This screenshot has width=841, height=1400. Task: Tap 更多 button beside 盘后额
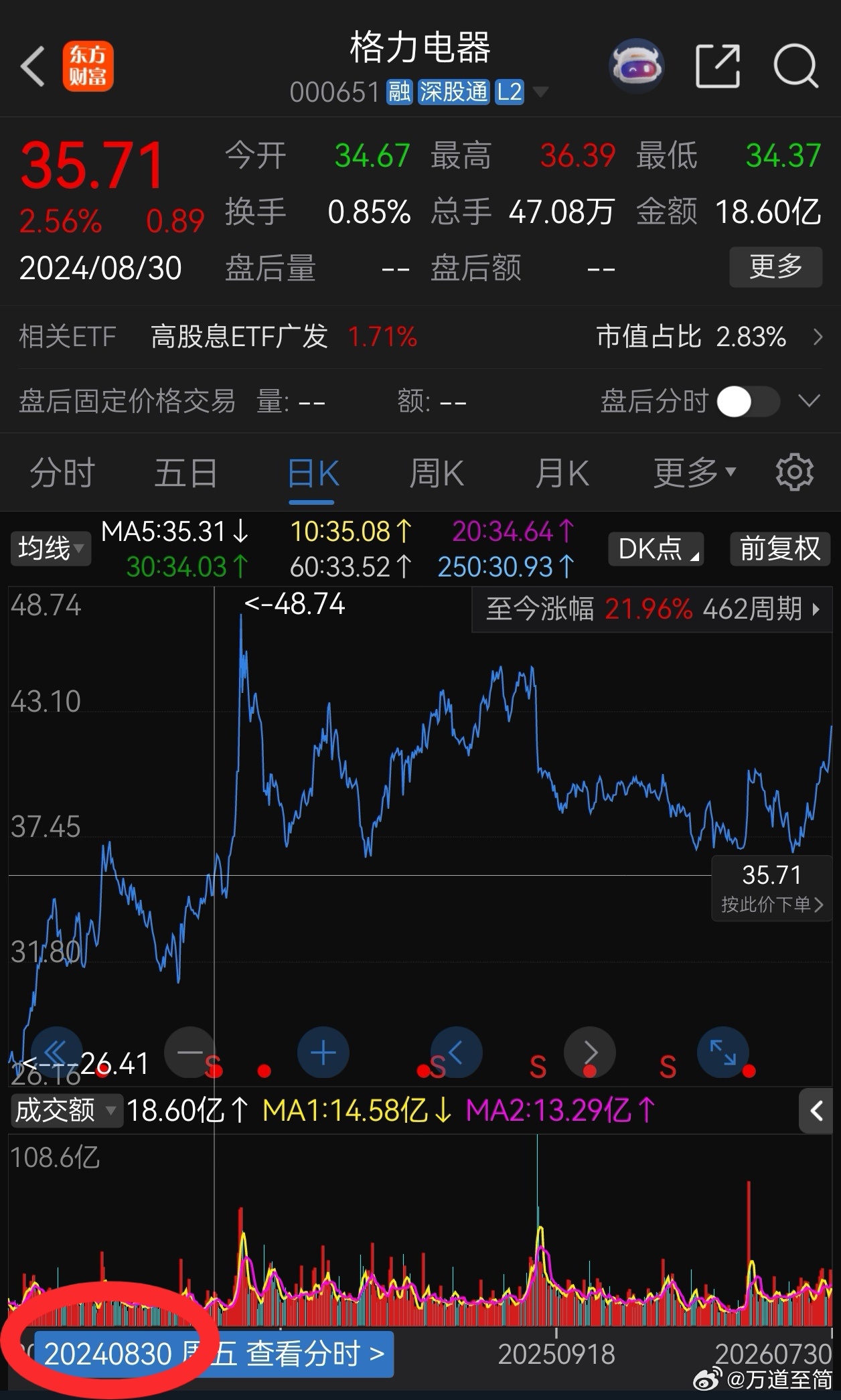tap(775, 267)
